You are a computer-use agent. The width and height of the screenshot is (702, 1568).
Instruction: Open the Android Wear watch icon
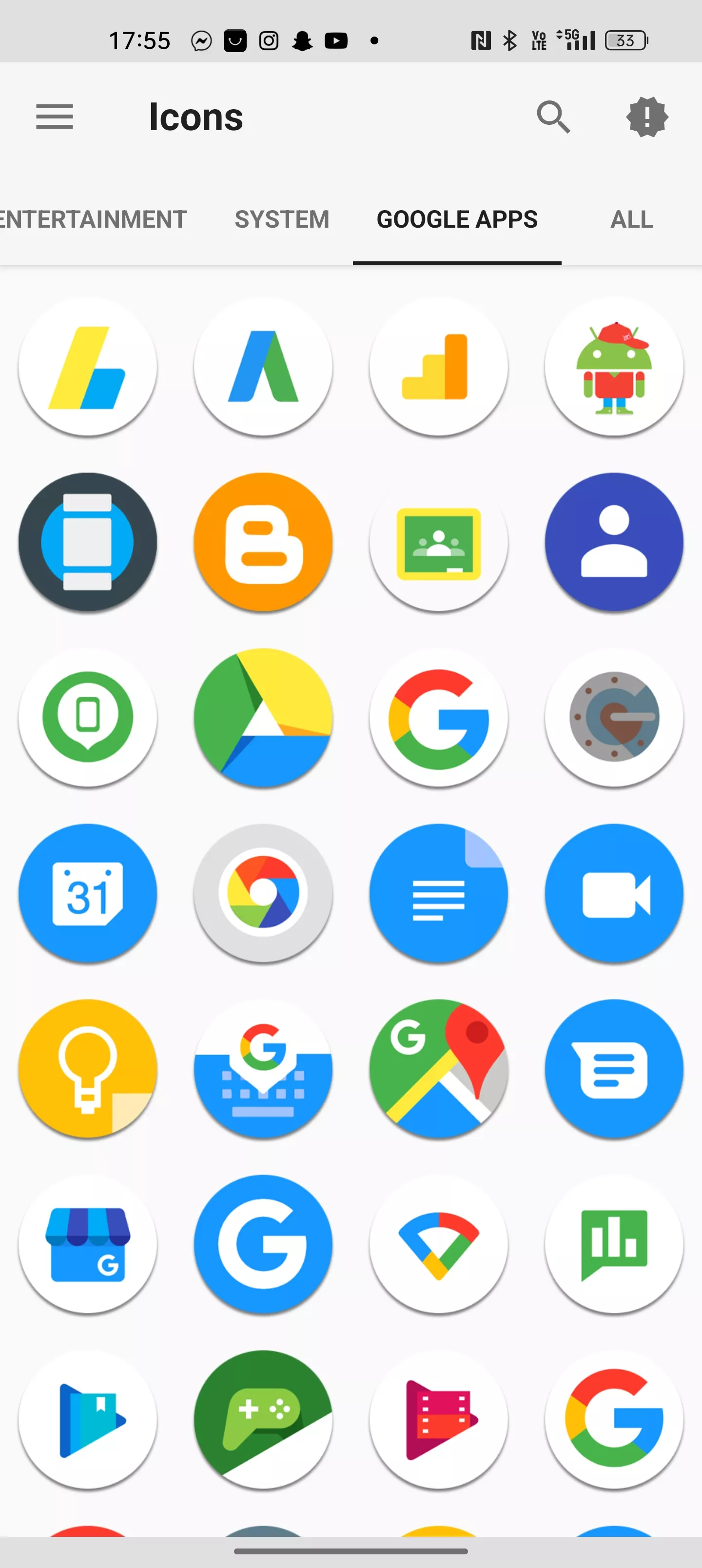[88, 542]
